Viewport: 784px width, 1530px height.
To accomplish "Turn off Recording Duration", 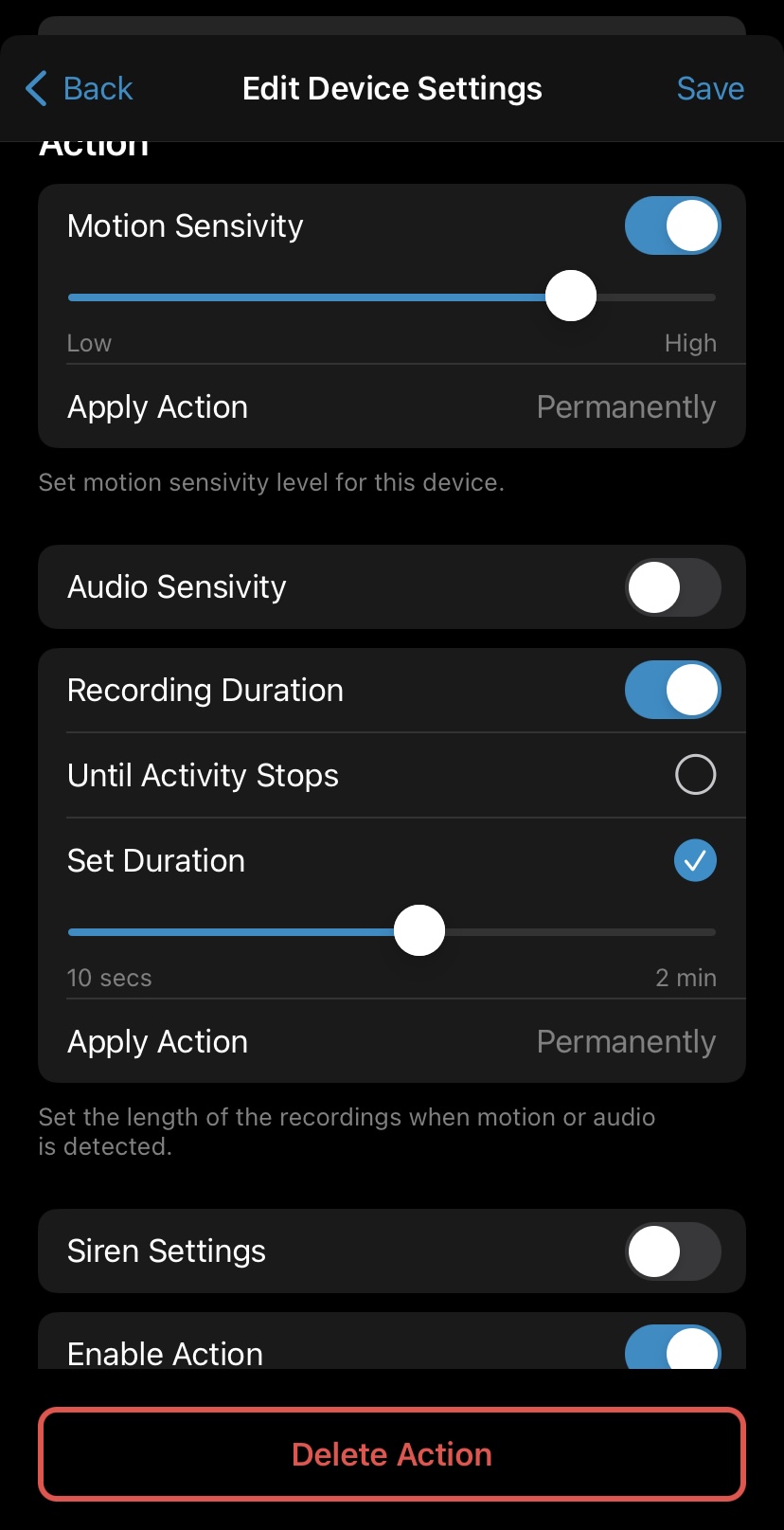I will tap(672, 690).
